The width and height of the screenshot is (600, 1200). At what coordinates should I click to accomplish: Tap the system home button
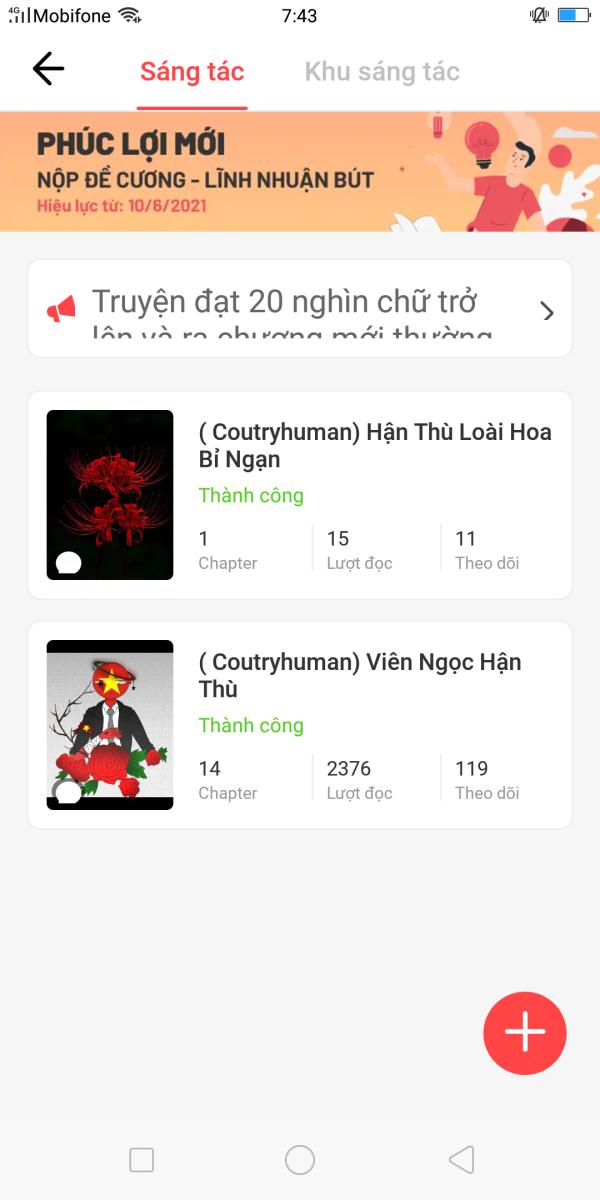[300, 1160]
